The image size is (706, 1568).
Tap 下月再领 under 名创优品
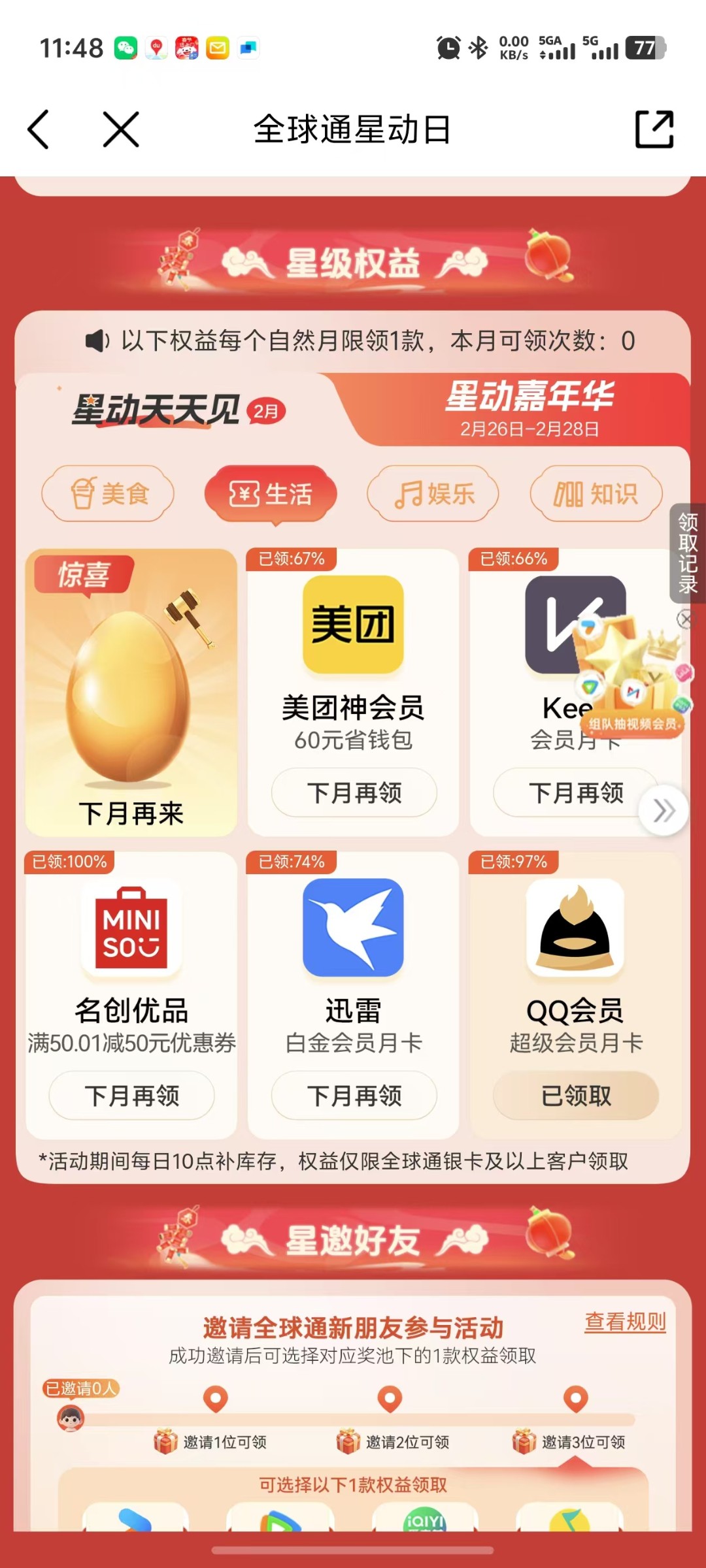coord(131,1096)
